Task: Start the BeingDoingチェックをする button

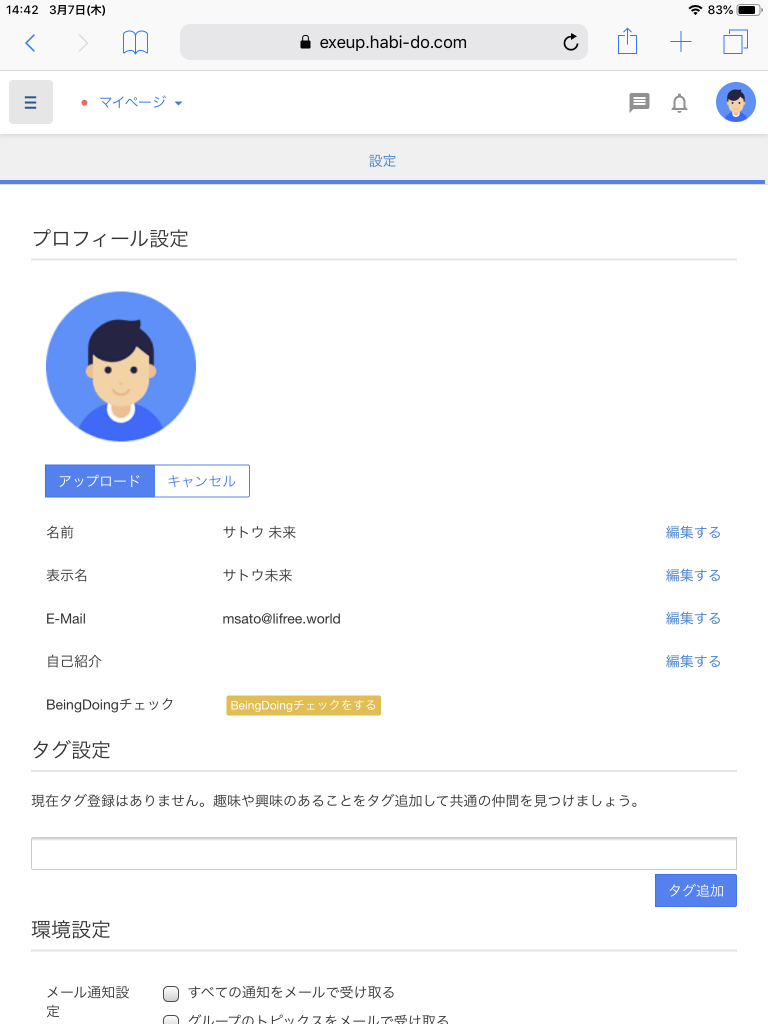Action: pos(303,705)
